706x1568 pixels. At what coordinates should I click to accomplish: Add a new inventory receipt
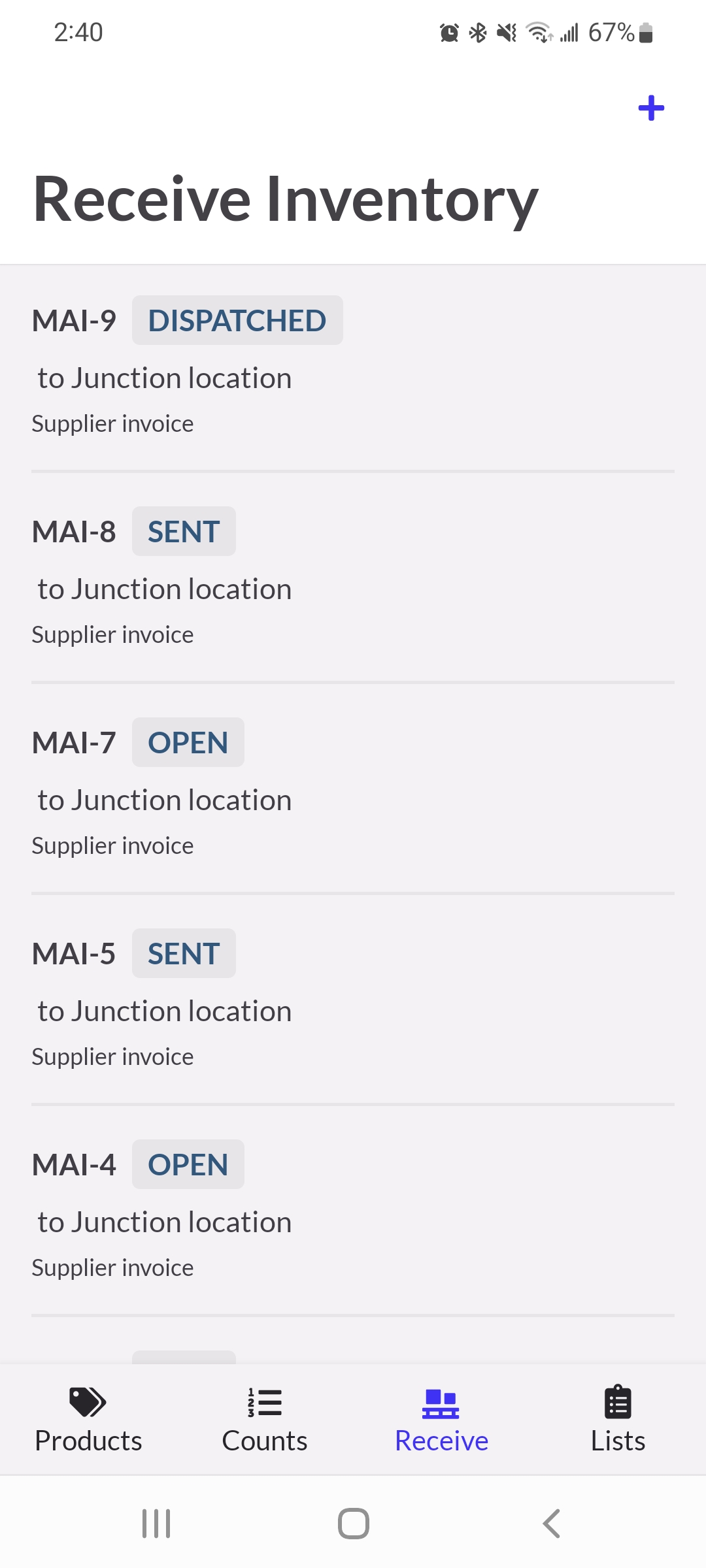(651, 108)
